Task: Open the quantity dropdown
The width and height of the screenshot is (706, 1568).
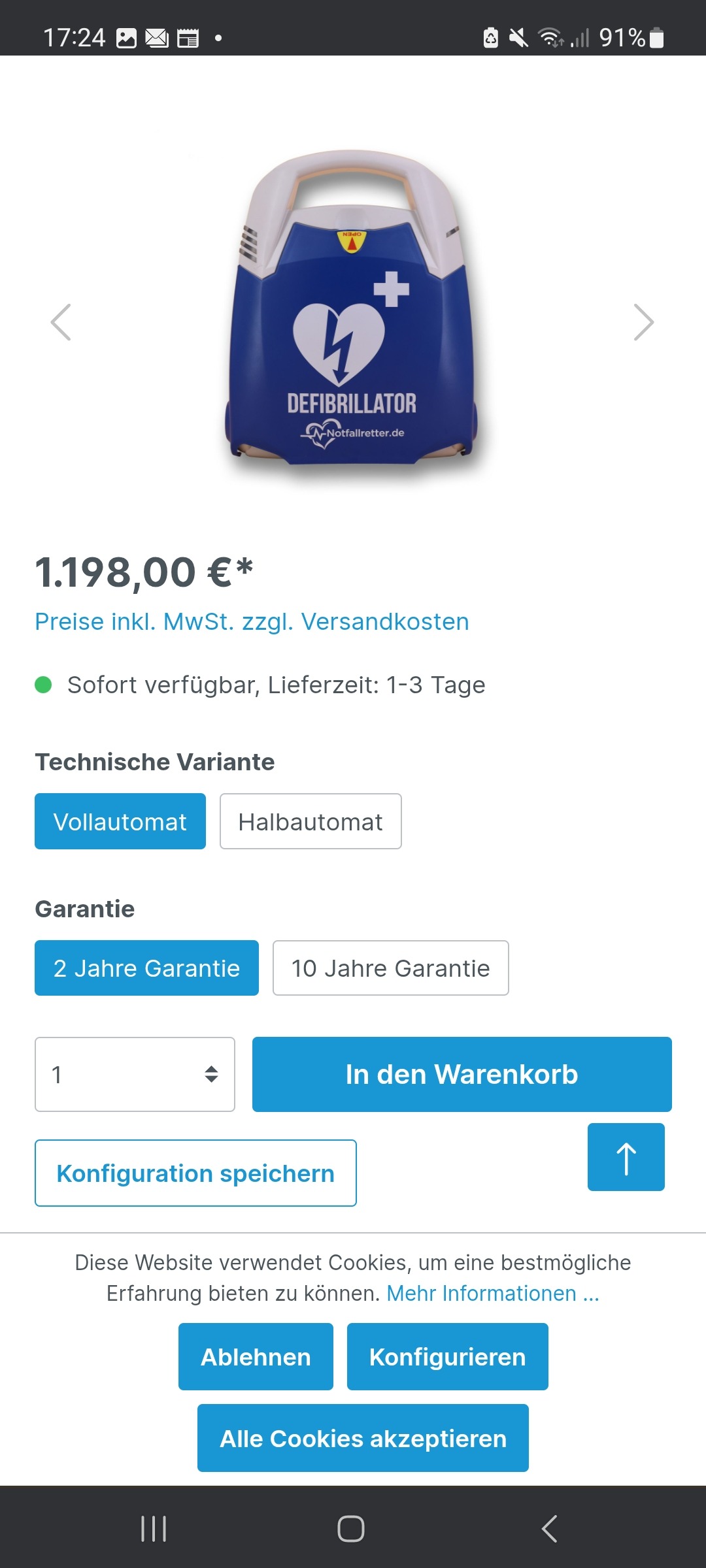Action: [135, 1074]
